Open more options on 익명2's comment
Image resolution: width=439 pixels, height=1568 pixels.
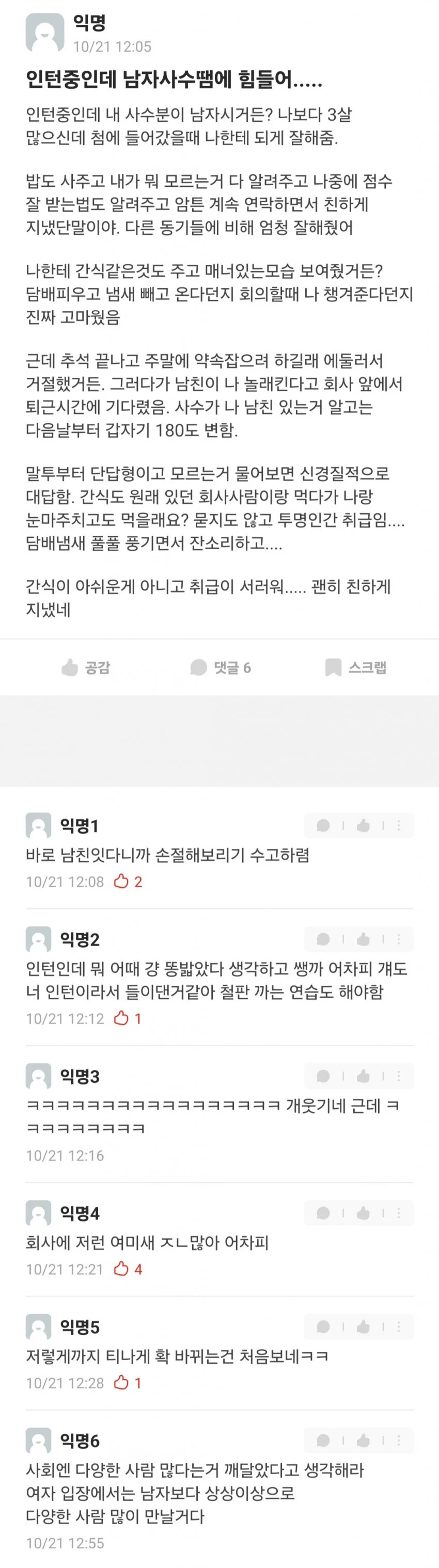tap(399, 939)
